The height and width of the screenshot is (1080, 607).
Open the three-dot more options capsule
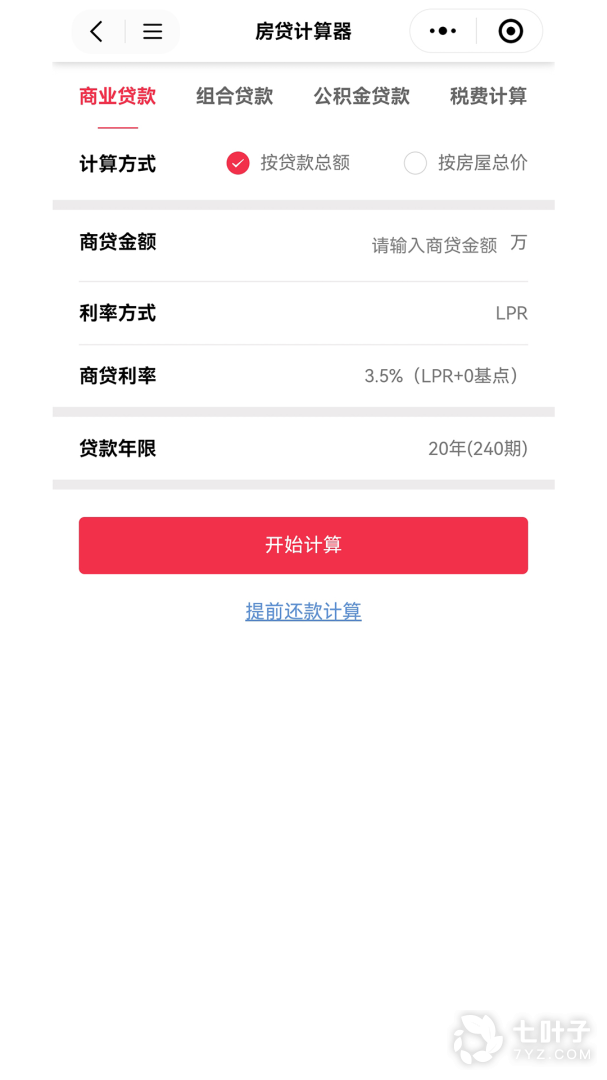443,32
